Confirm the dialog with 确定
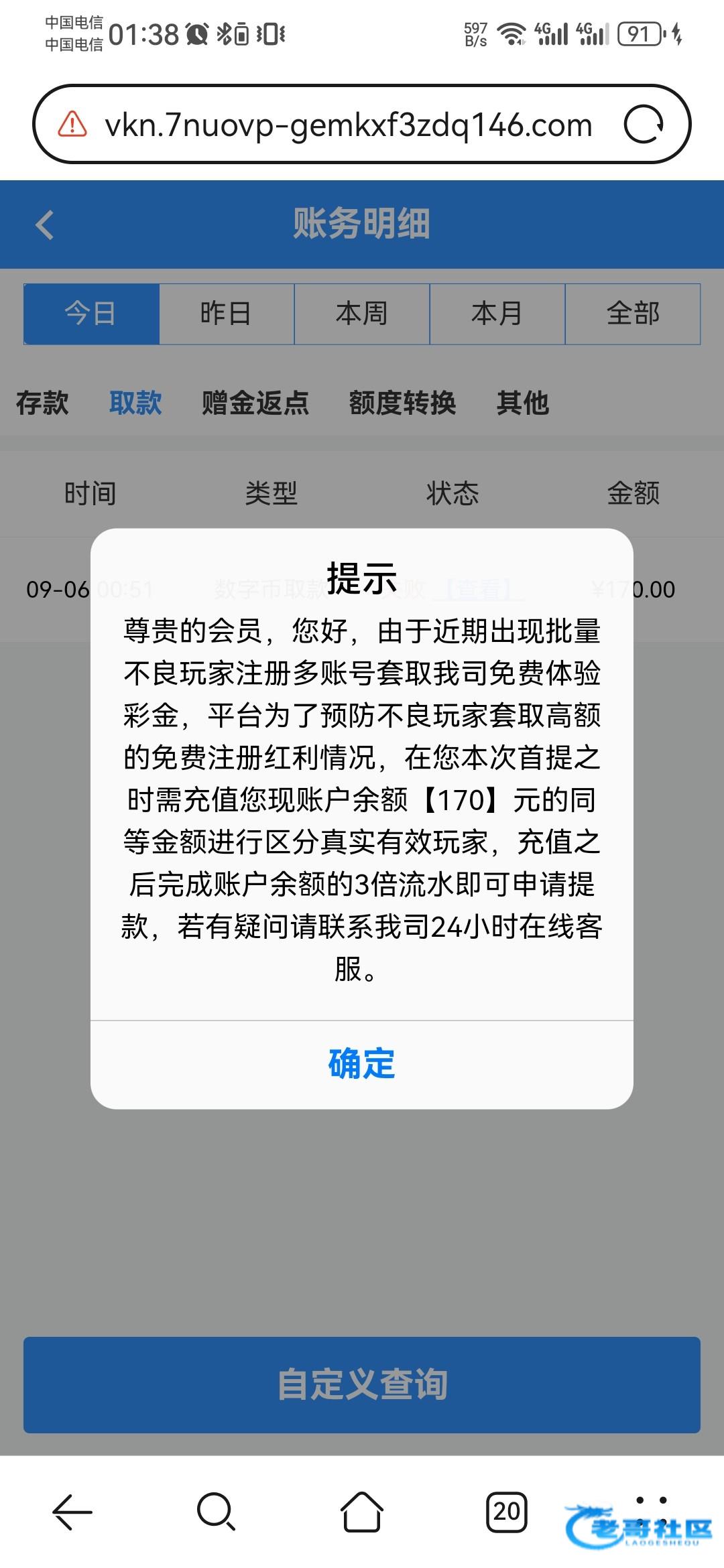The image size is (724, 1568). pos(361,1064)
